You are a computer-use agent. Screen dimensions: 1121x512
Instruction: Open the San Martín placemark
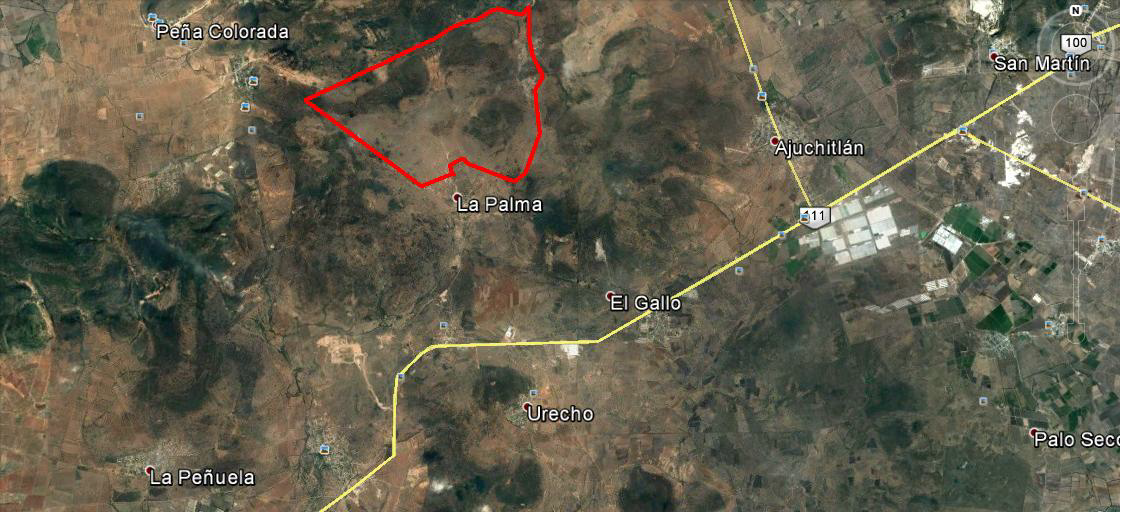click(993, 55)
